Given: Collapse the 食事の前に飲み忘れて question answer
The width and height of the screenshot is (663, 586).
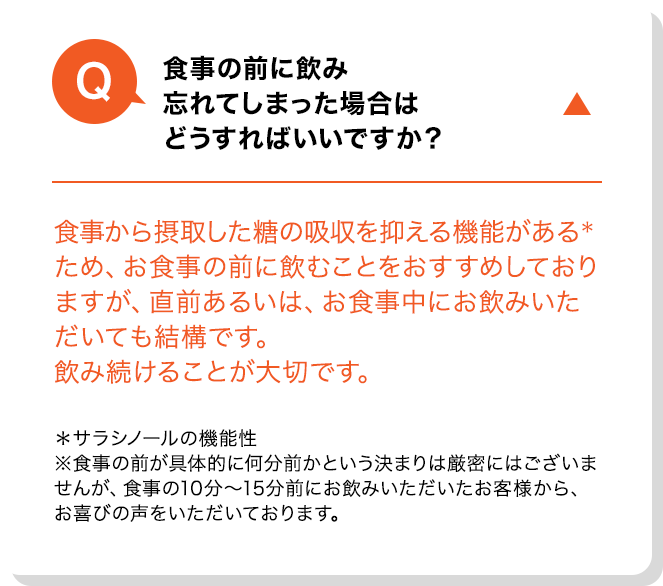Looking at the screenshot, I should coord(578,103).
